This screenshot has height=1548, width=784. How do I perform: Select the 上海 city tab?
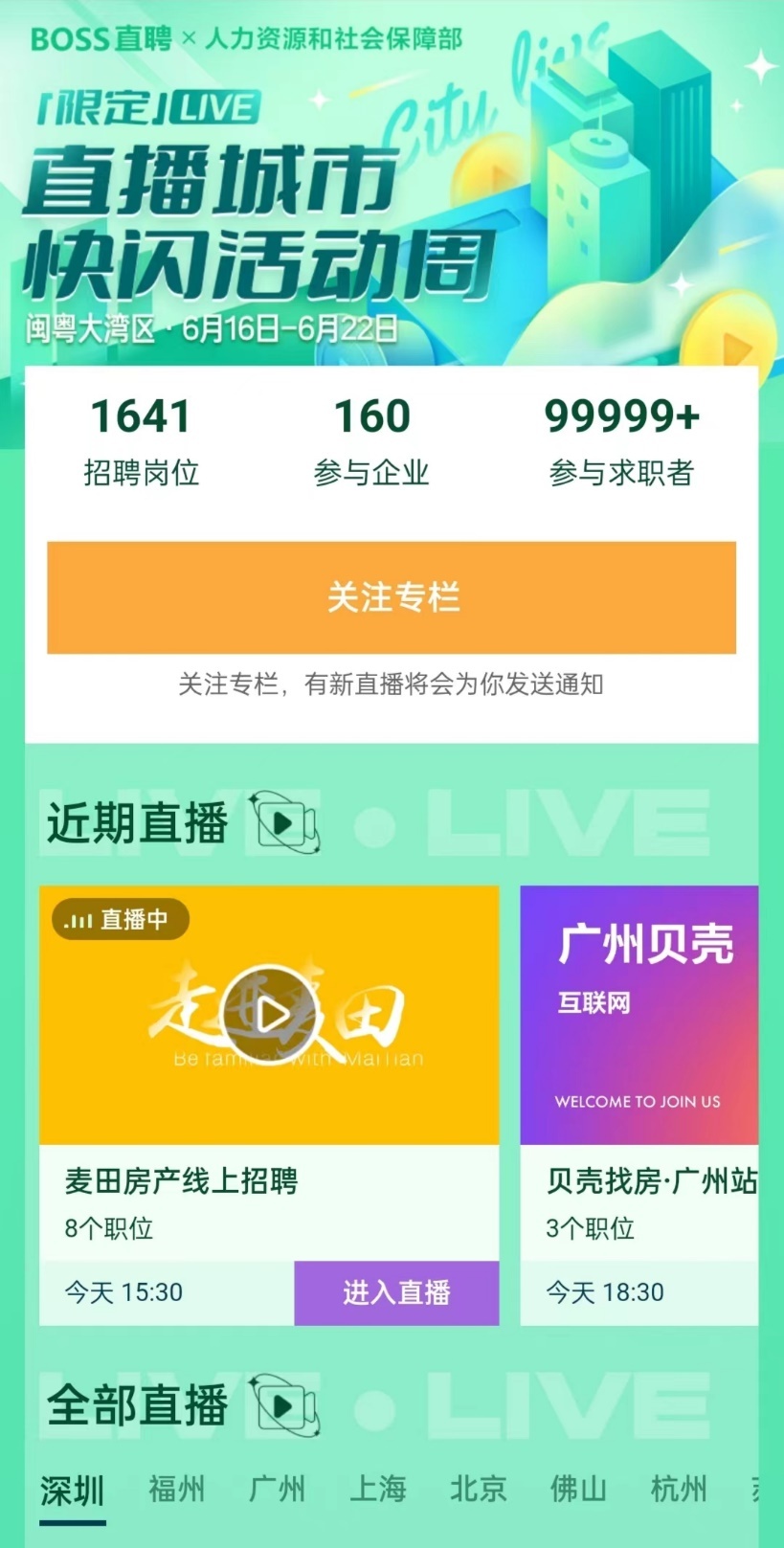click(x=377, y=1490)
